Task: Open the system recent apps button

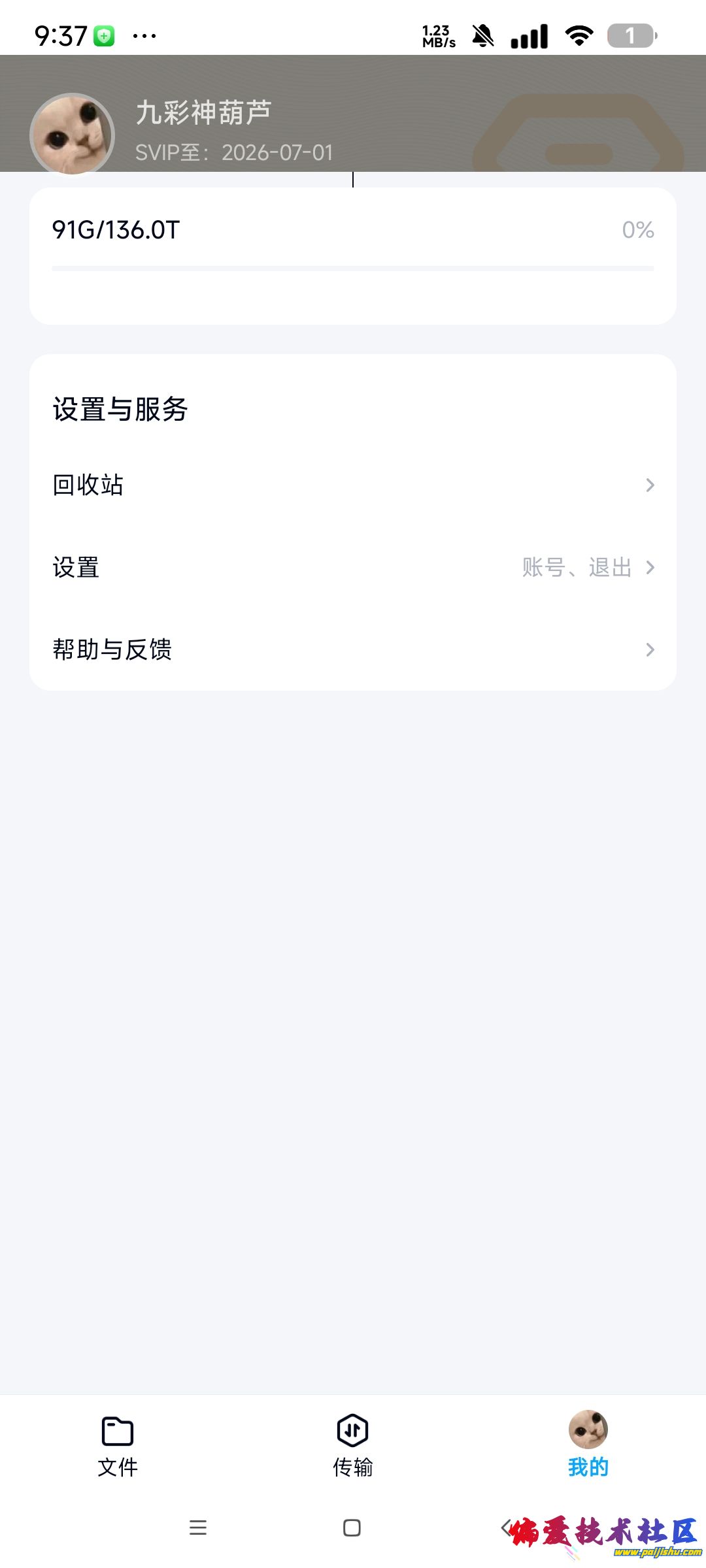Action: (x=197, y=1527)
